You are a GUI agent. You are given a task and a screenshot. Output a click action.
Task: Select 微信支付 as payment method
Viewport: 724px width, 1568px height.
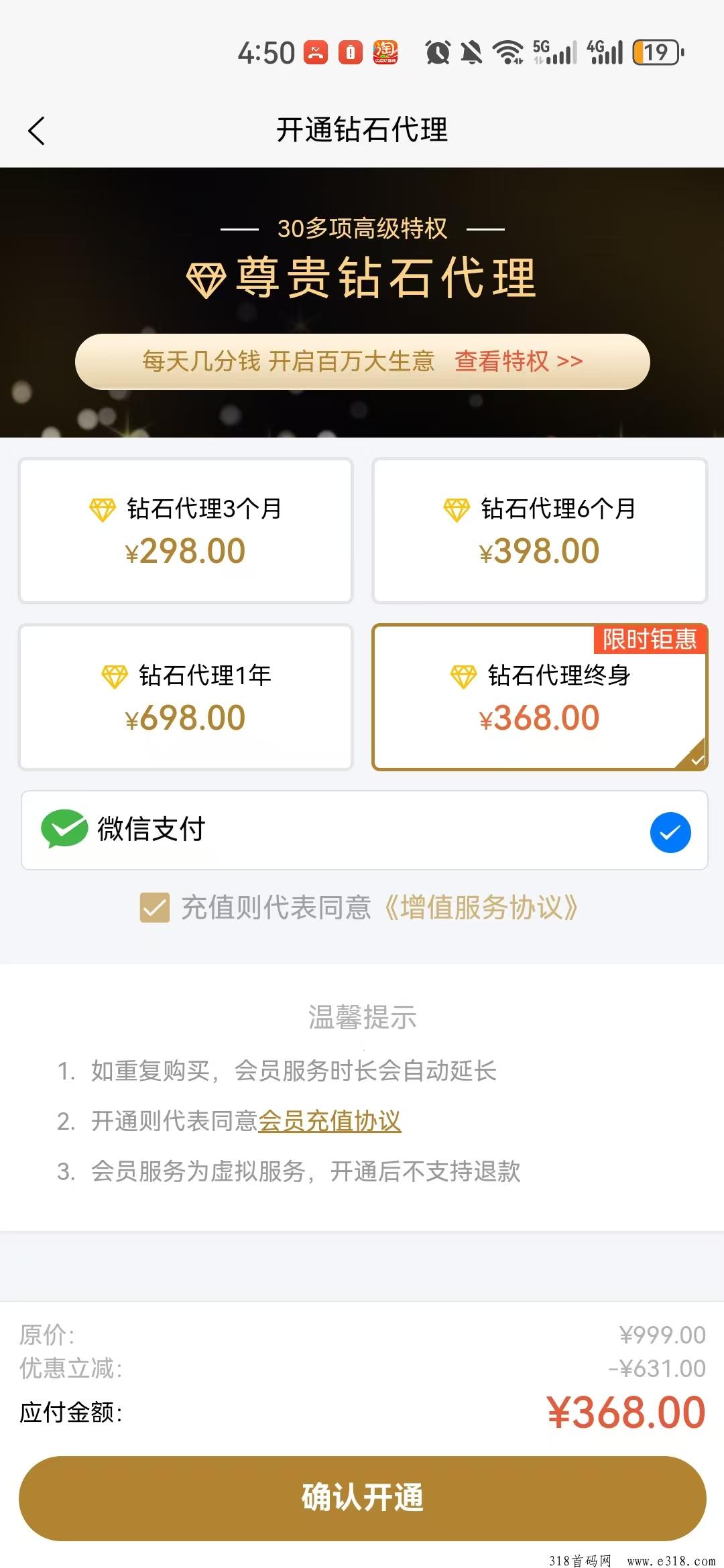[x=365, y=830]
